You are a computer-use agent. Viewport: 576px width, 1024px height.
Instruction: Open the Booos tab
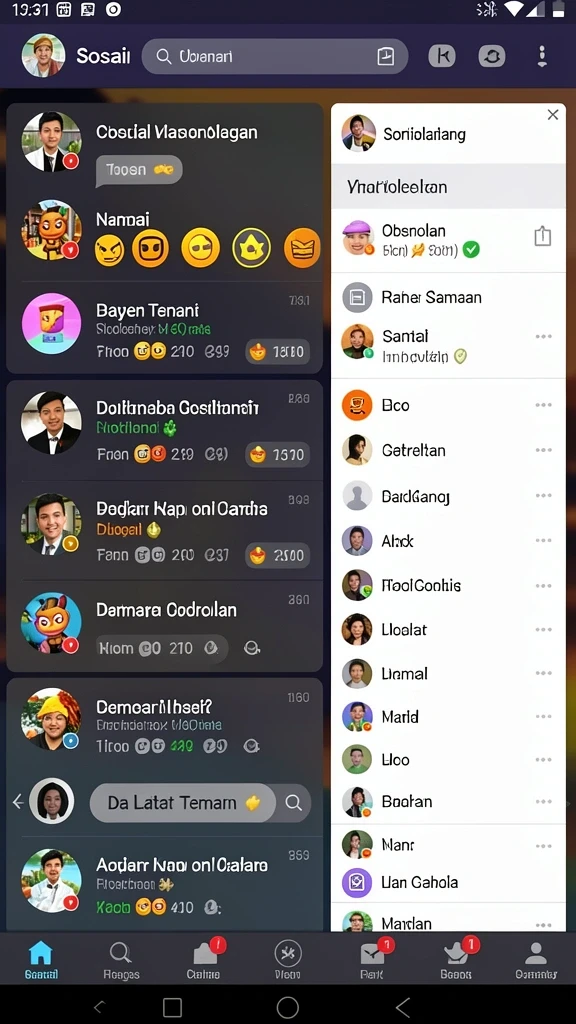pos(456,960)
